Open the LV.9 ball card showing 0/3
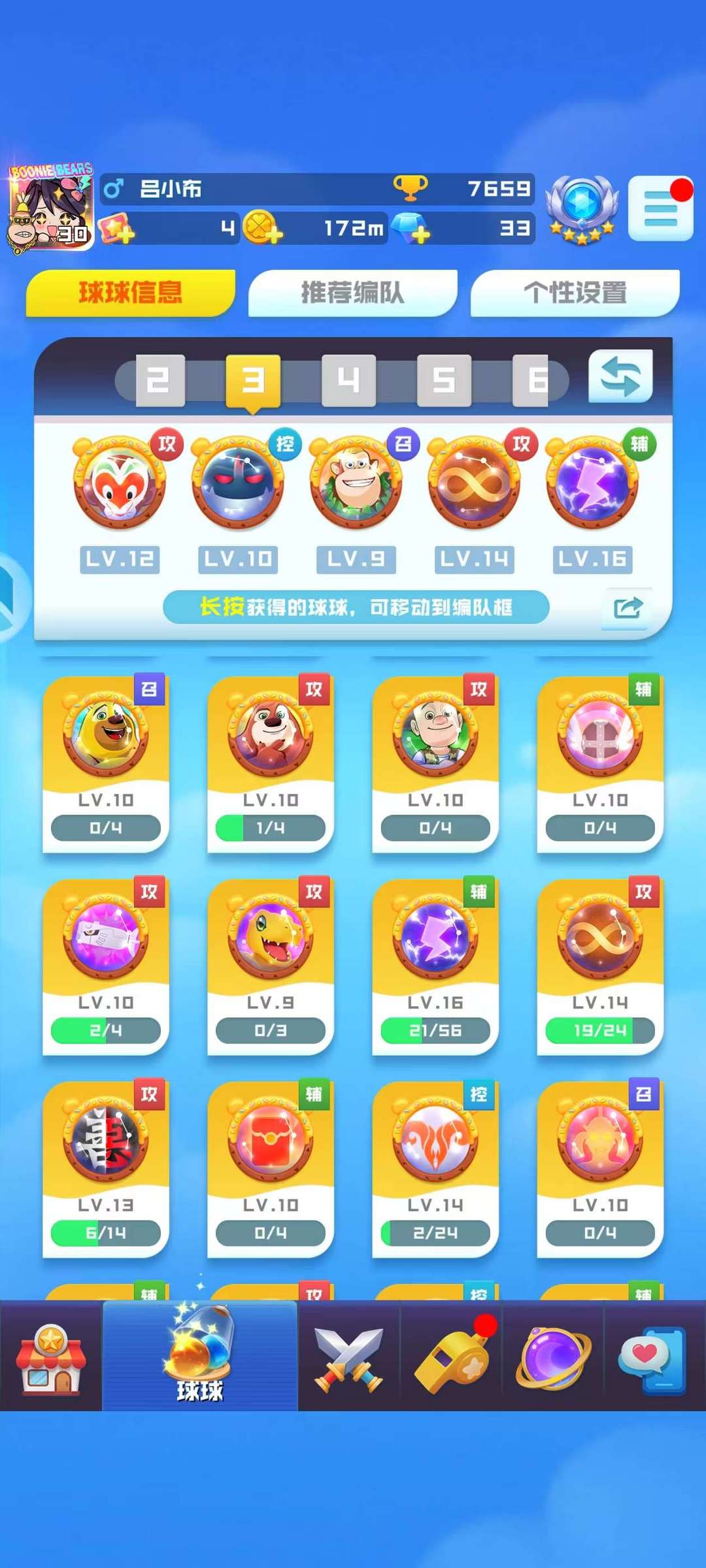 coord(271,966)
